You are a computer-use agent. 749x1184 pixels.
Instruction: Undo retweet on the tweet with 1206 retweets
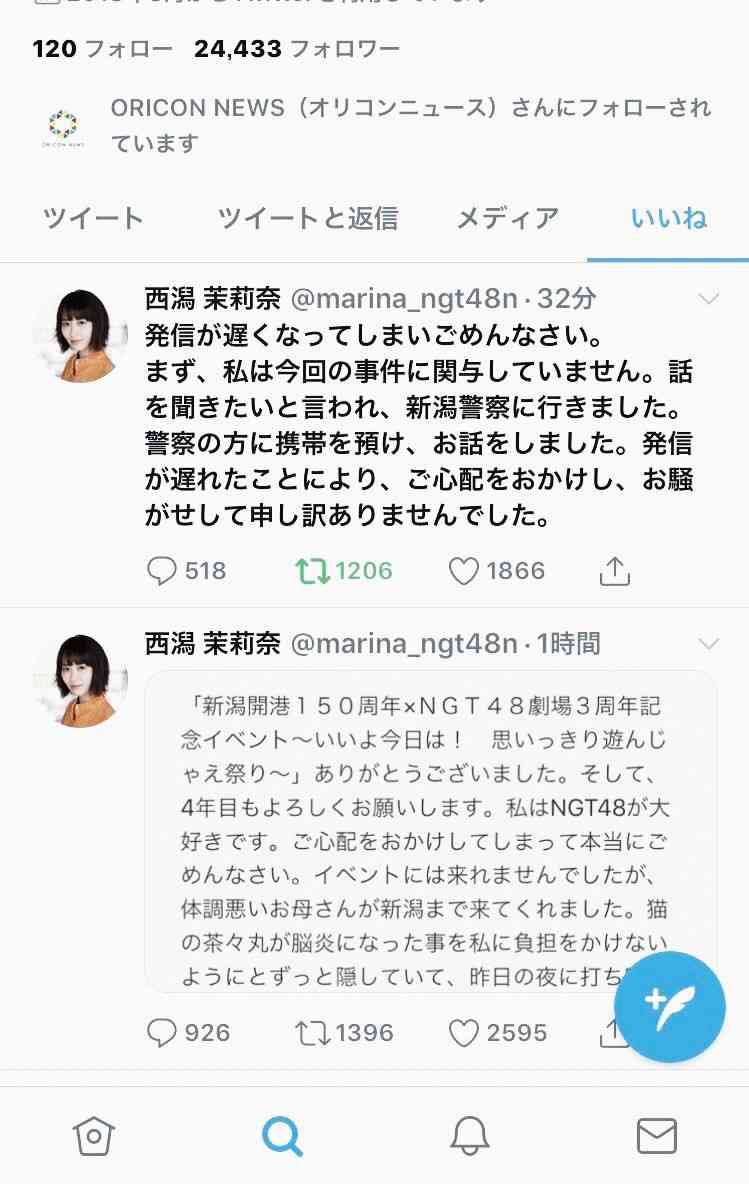pos(313,571)
